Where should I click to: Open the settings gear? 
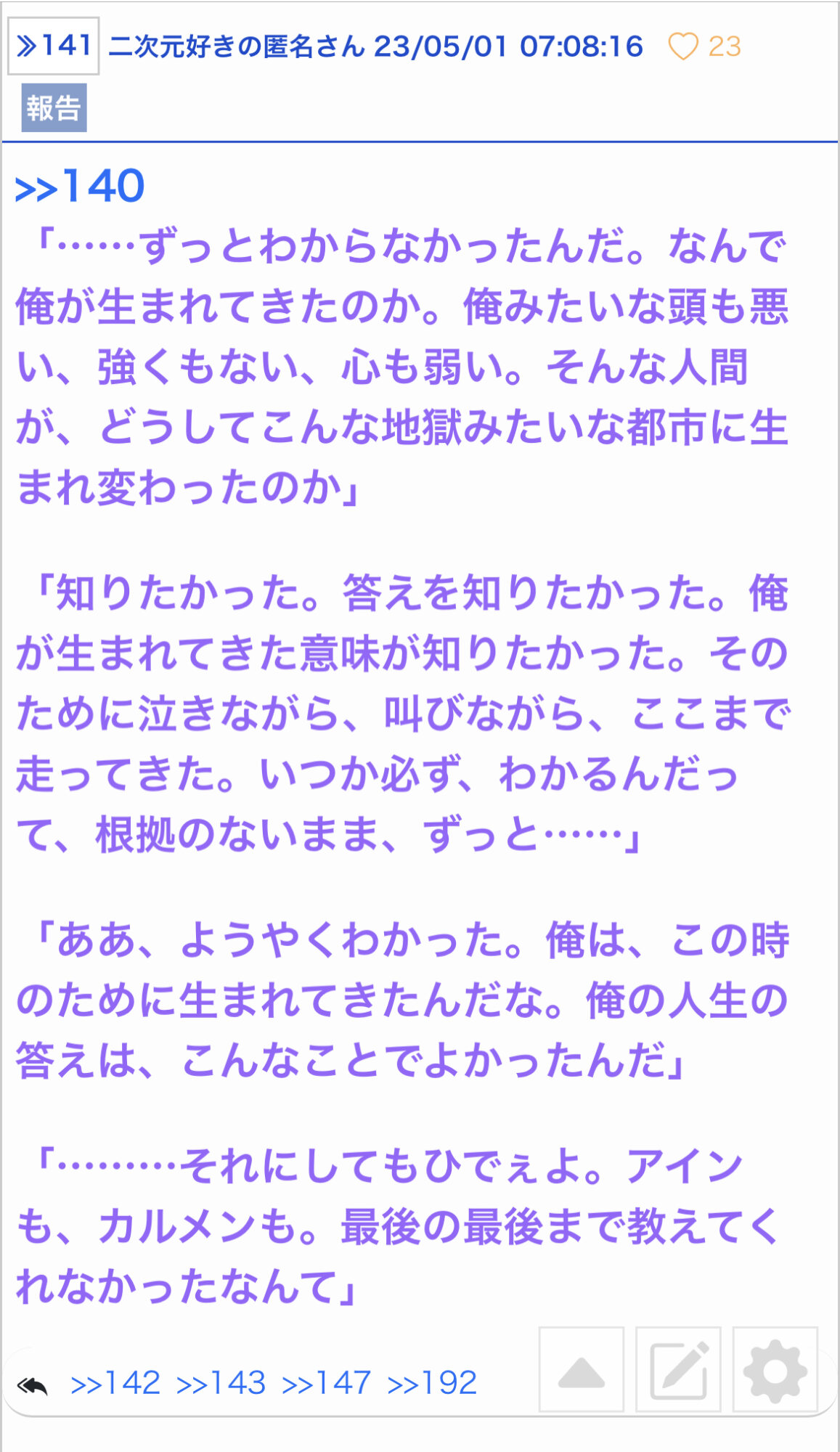(x=775, y=1370)
